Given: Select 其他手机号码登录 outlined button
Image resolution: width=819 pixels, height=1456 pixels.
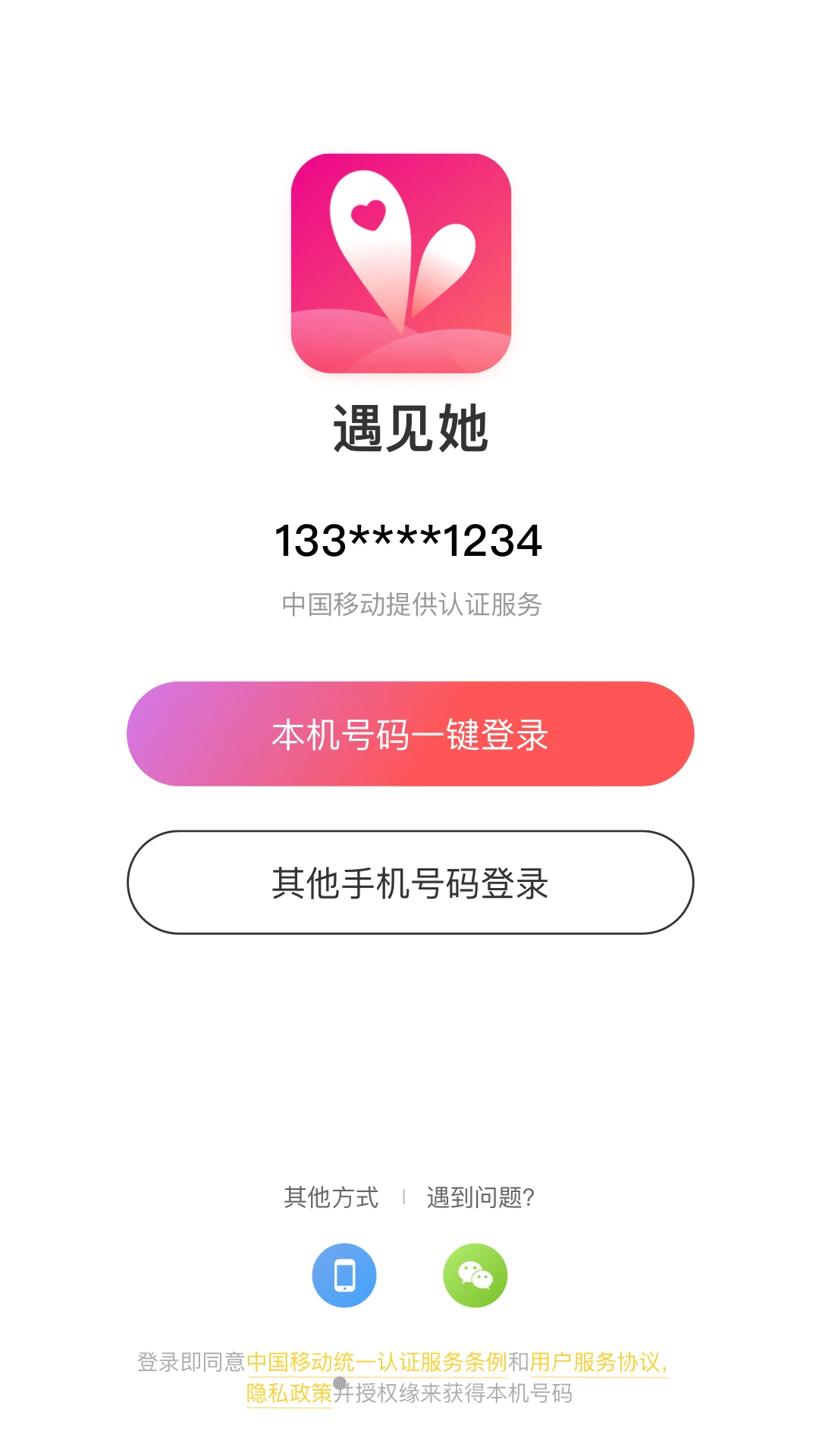Looking at the screenshot, I should click(x=409, y=882).
